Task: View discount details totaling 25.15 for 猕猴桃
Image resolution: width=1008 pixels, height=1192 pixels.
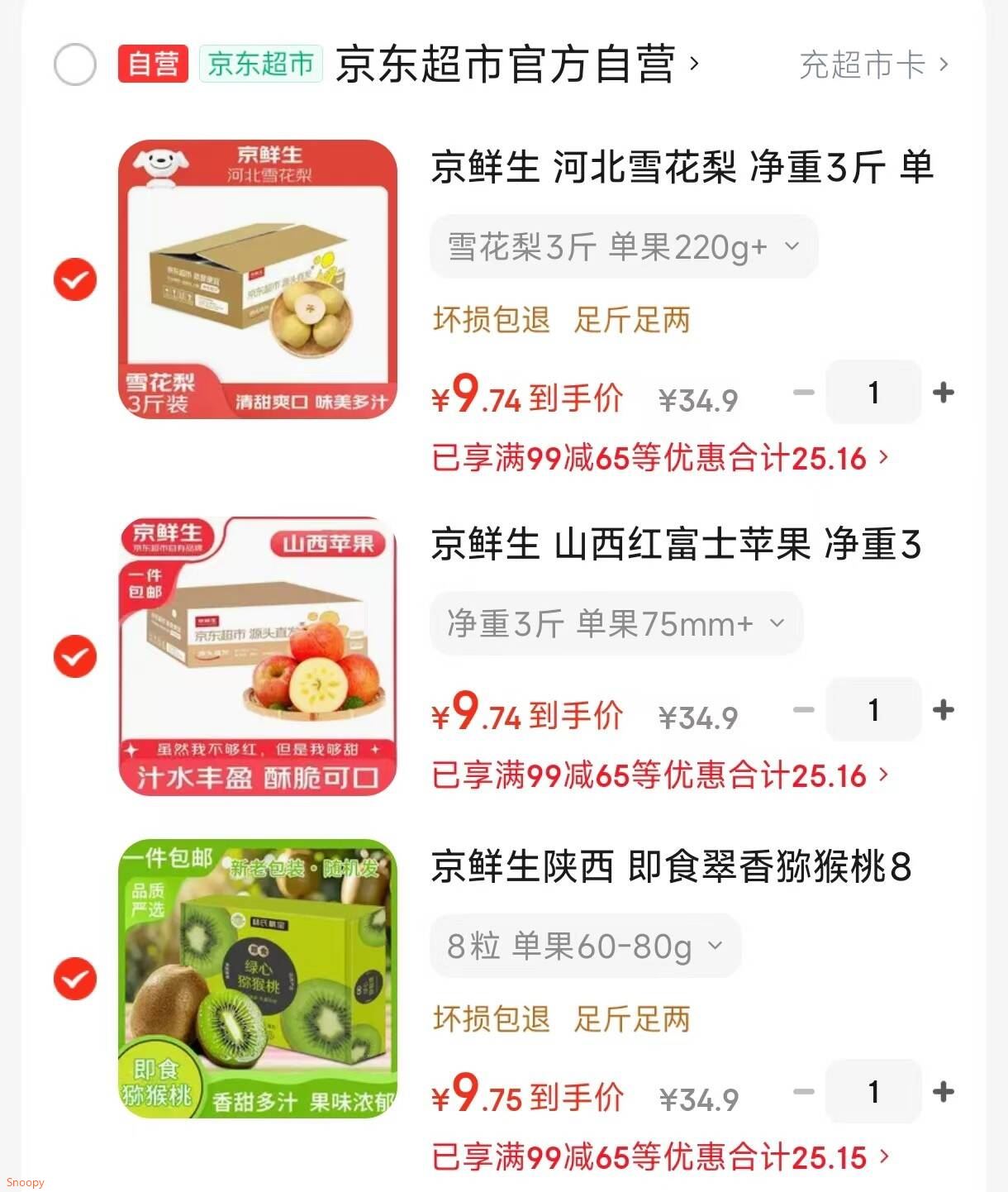Action: tap(659, 1157)
